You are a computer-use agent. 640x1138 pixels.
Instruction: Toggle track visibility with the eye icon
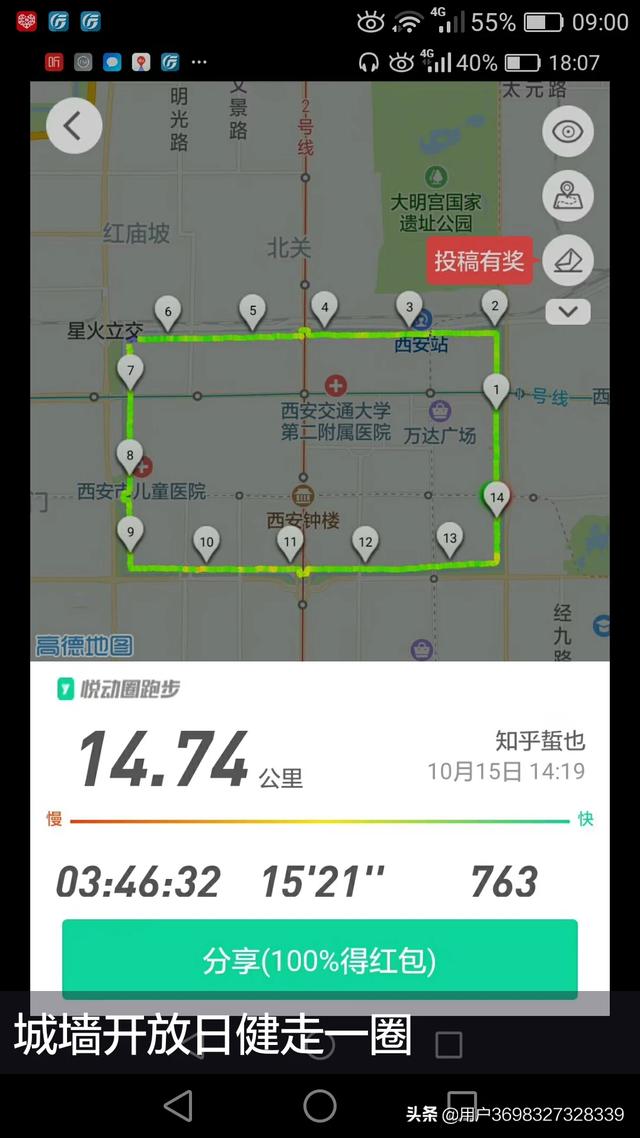coord(568,131)
